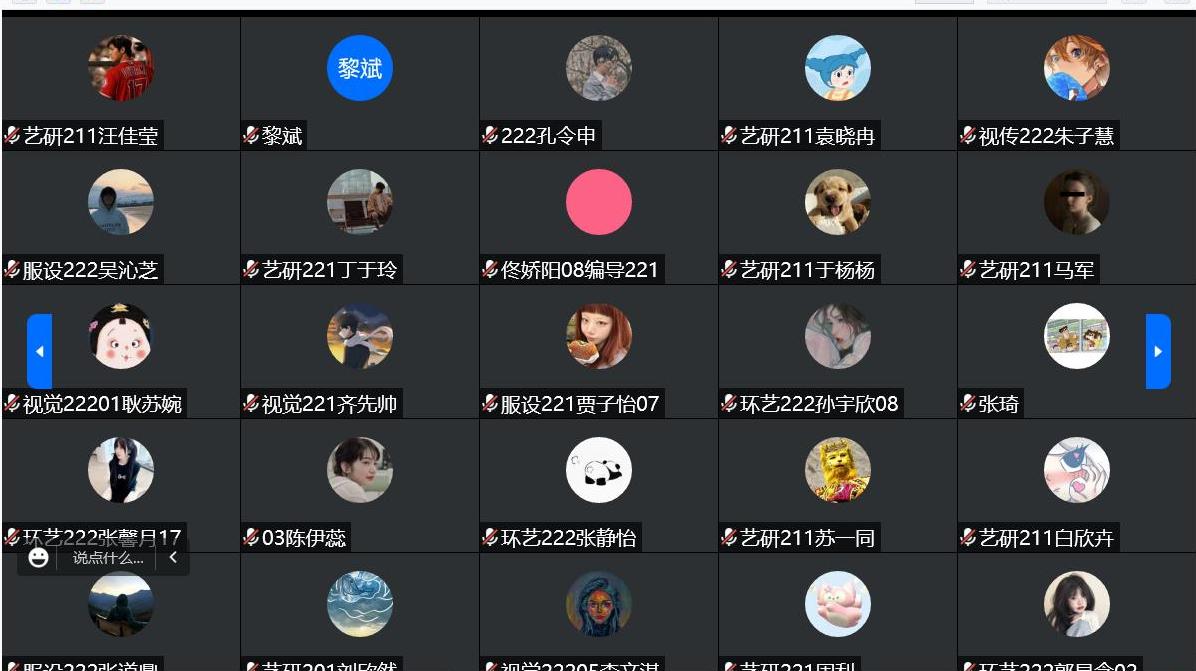Select the 佟娇阳08编导221 tile

pos(598,216)
